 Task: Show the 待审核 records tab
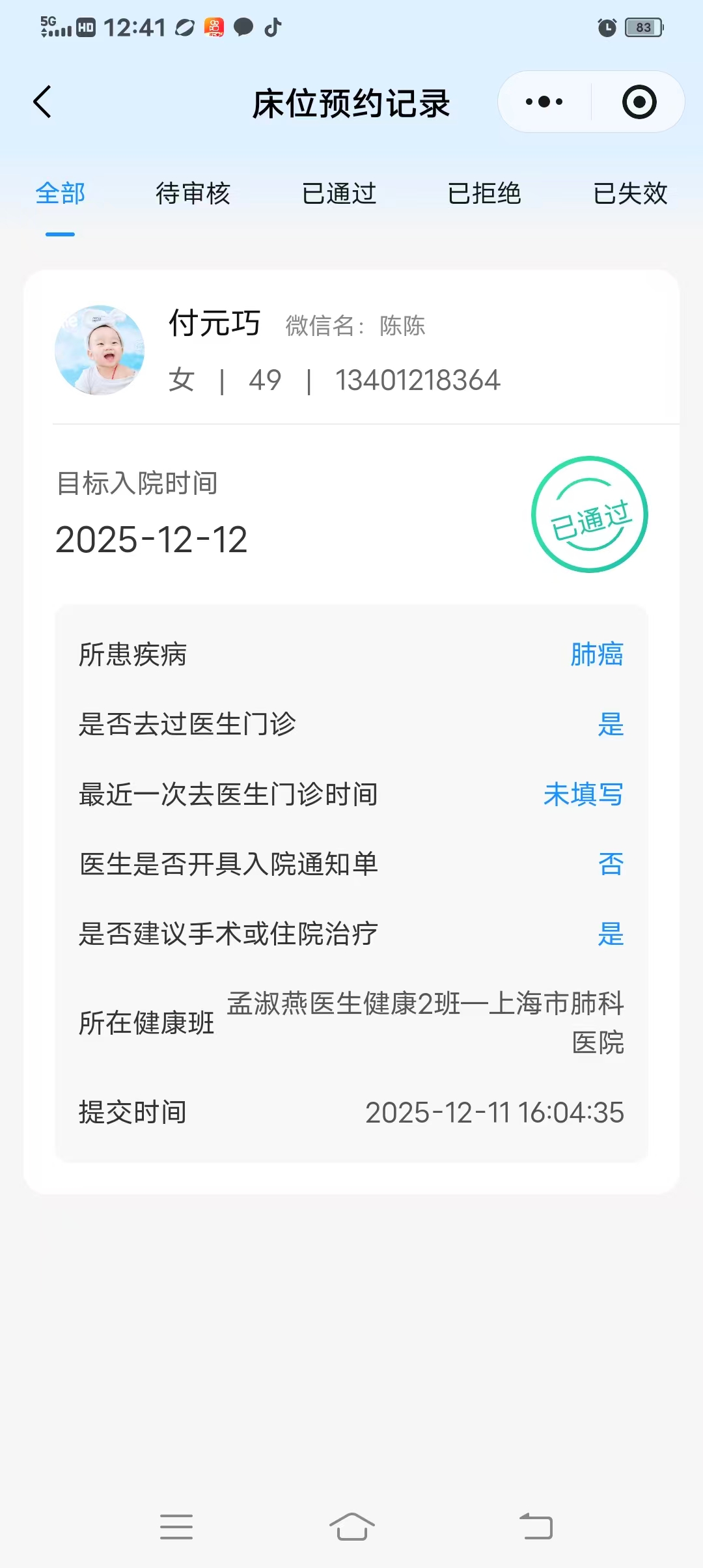click(193, 193)
